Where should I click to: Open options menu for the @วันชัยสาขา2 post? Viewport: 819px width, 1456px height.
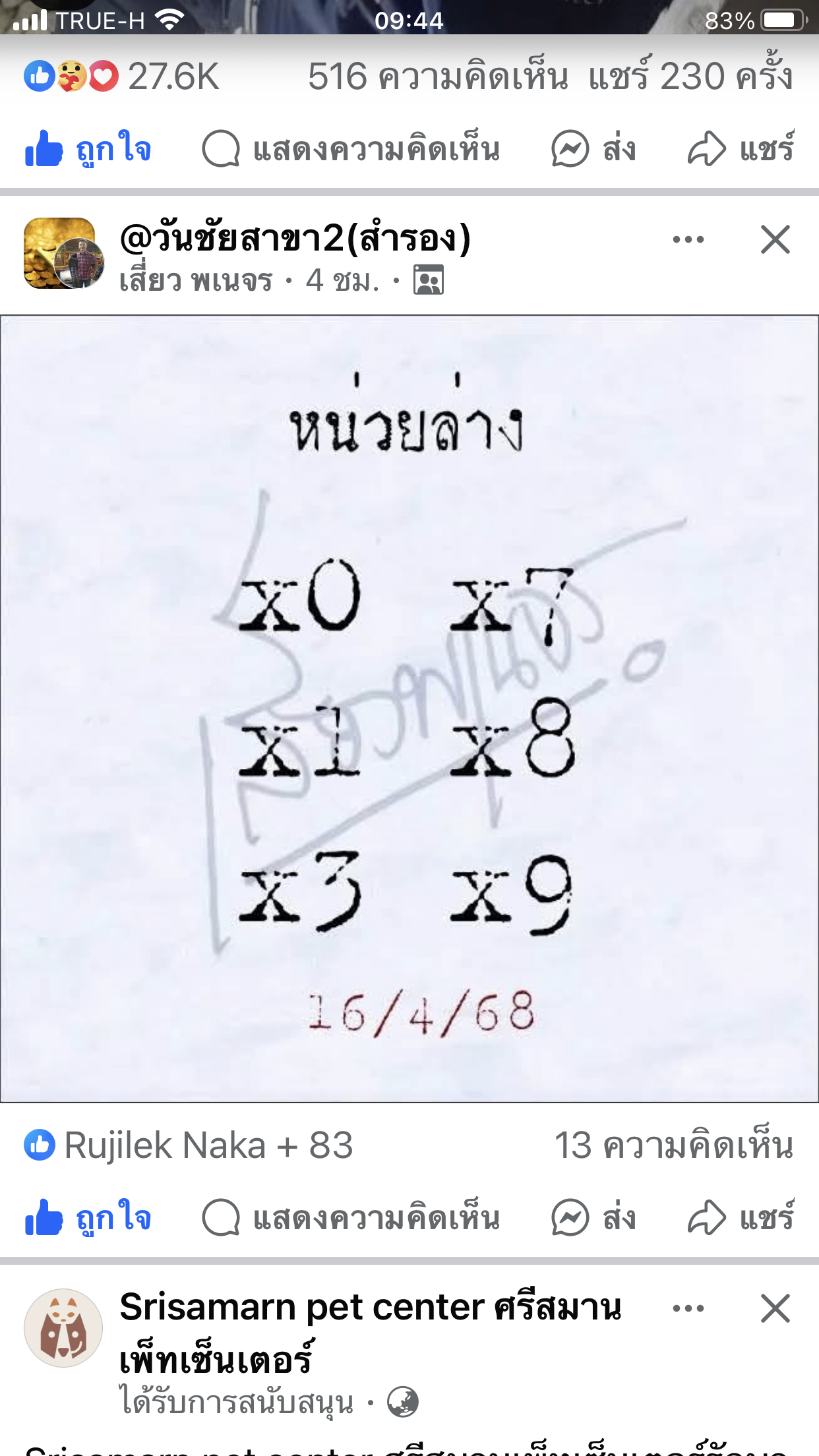pos(688,239)
